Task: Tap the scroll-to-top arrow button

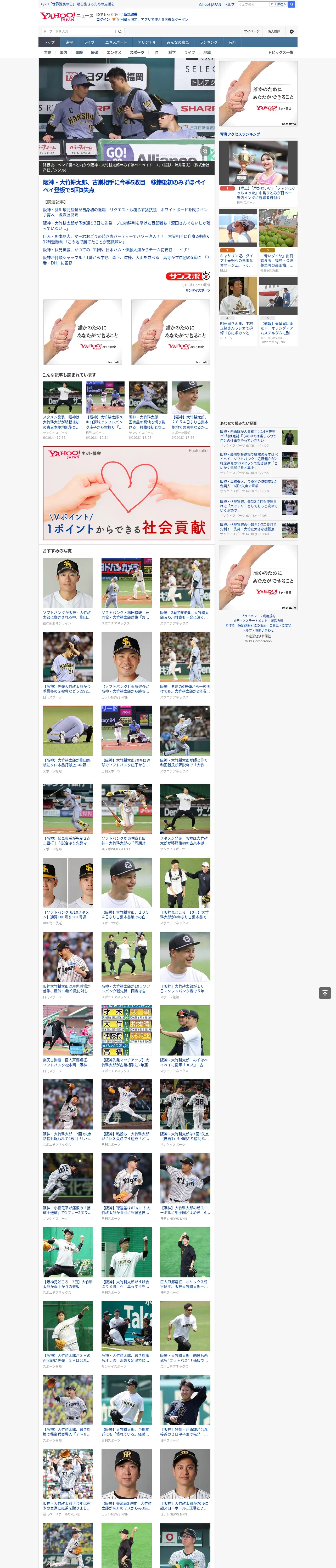Action: 325,993
